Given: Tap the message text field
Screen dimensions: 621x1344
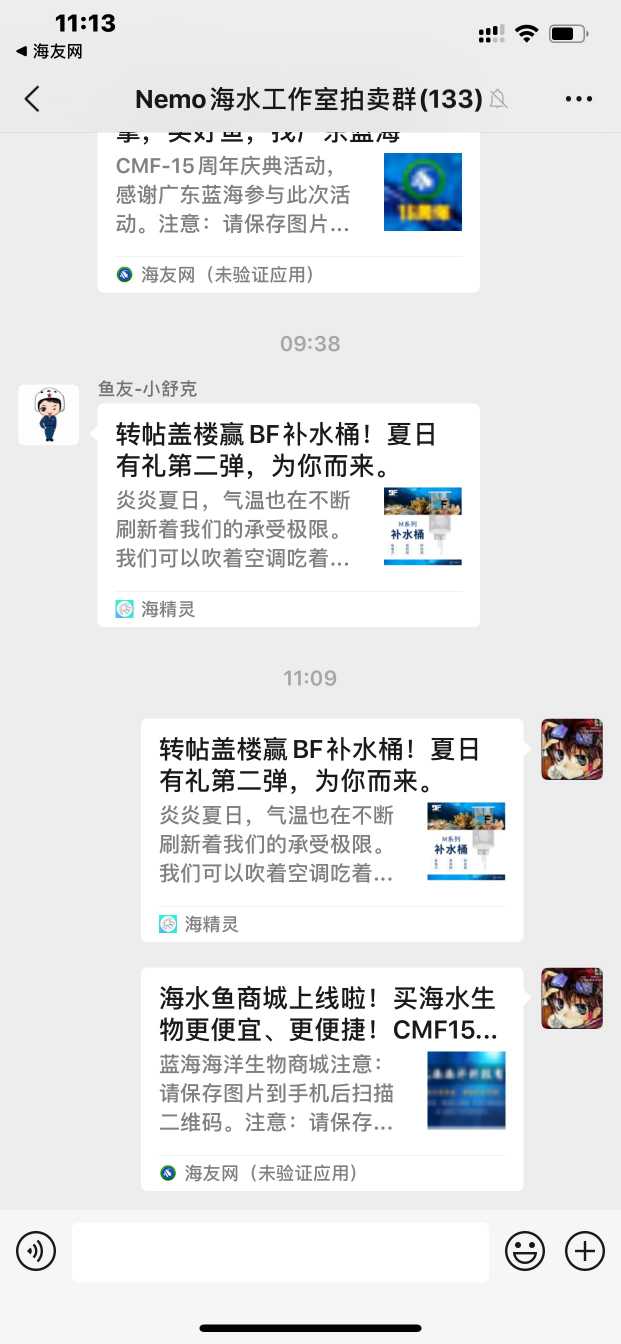Looking at the screenshot, I should coord(280,1251).
